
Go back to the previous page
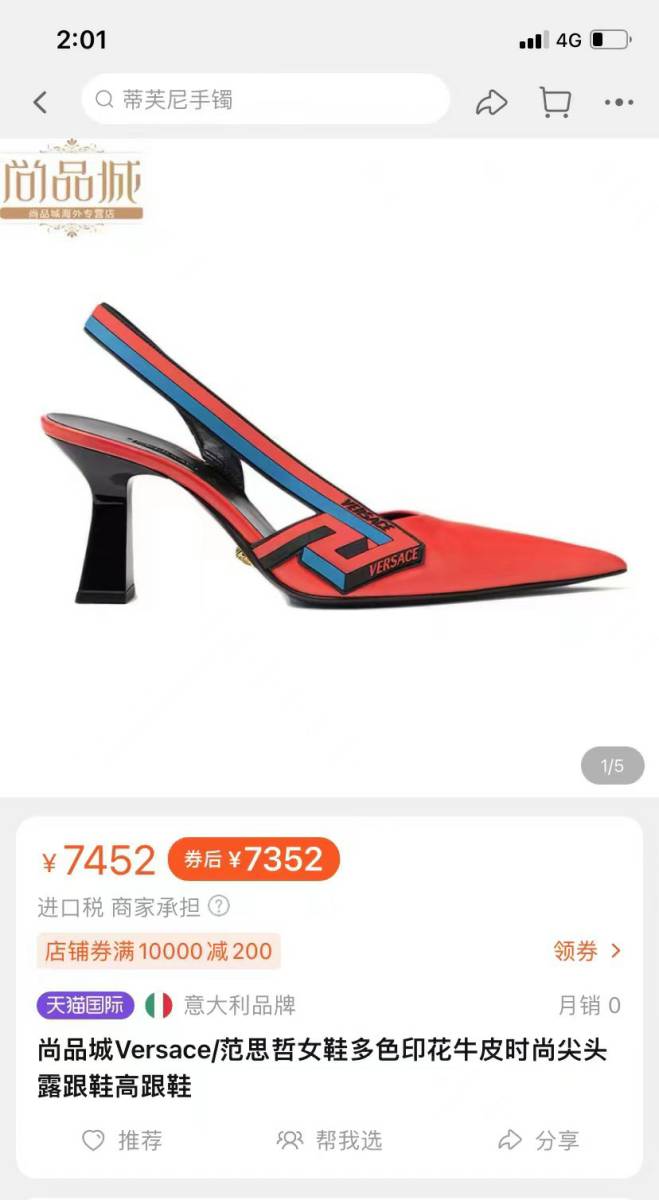[x=40, y=101]
